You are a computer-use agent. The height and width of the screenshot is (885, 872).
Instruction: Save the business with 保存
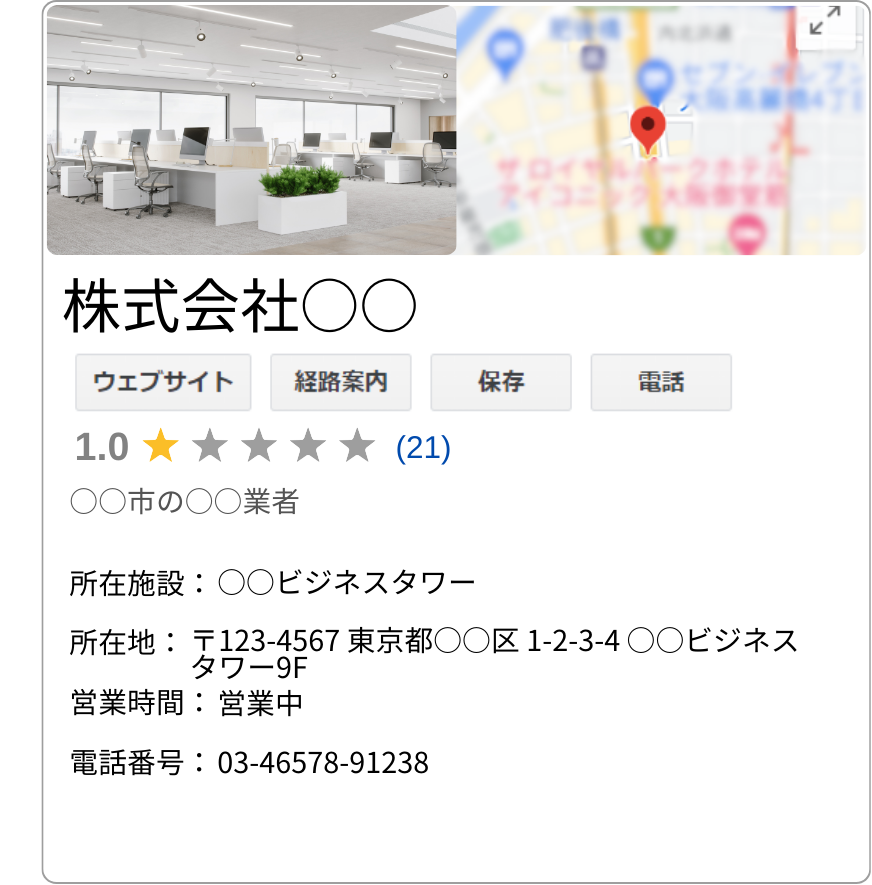pos(501,382)
